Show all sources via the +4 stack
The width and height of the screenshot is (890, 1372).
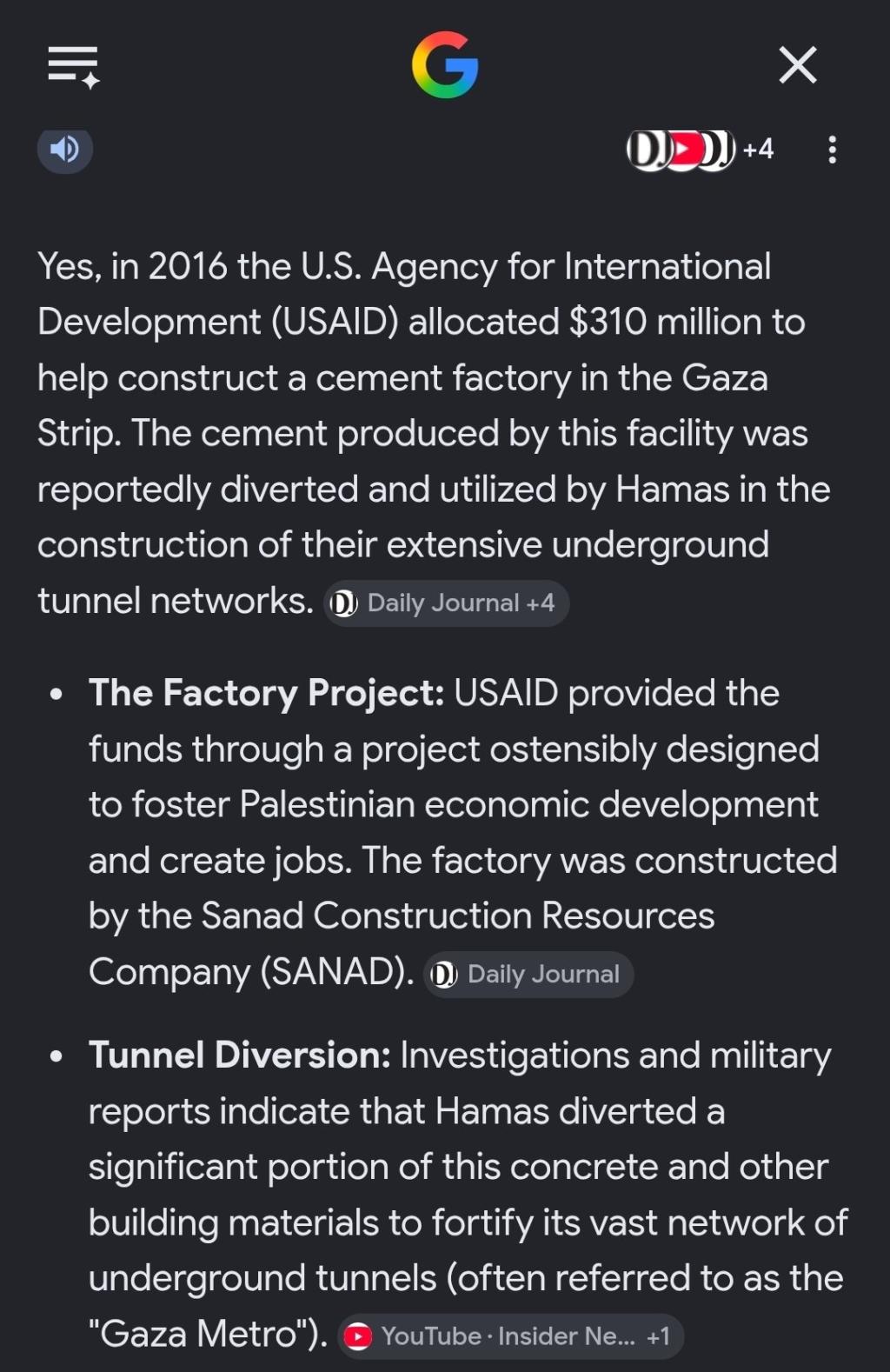[x=701, y=150]
